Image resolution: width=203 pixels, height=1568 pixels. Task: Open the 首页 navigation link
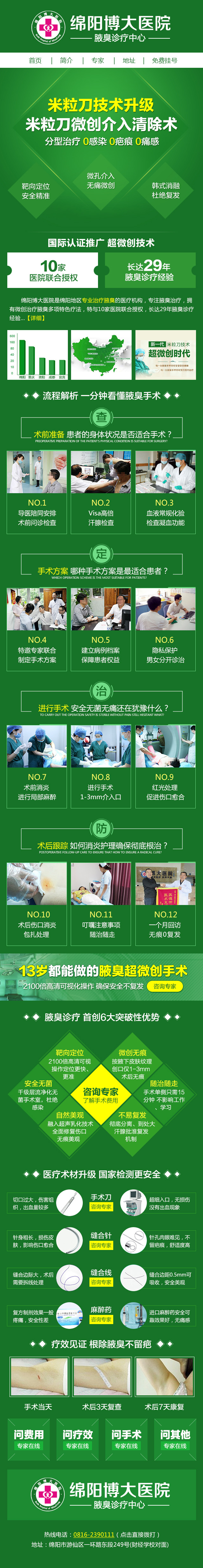(35, 60)
